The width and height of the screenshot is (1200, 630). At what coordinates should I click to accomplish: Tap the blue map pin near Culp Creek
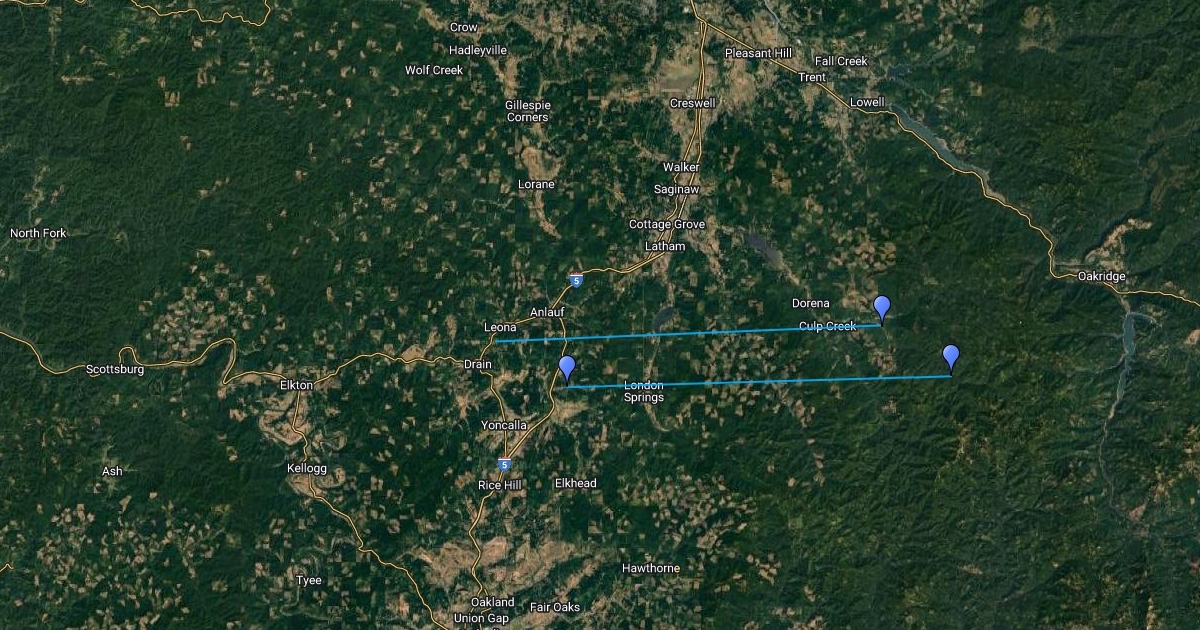coord(881,307)
